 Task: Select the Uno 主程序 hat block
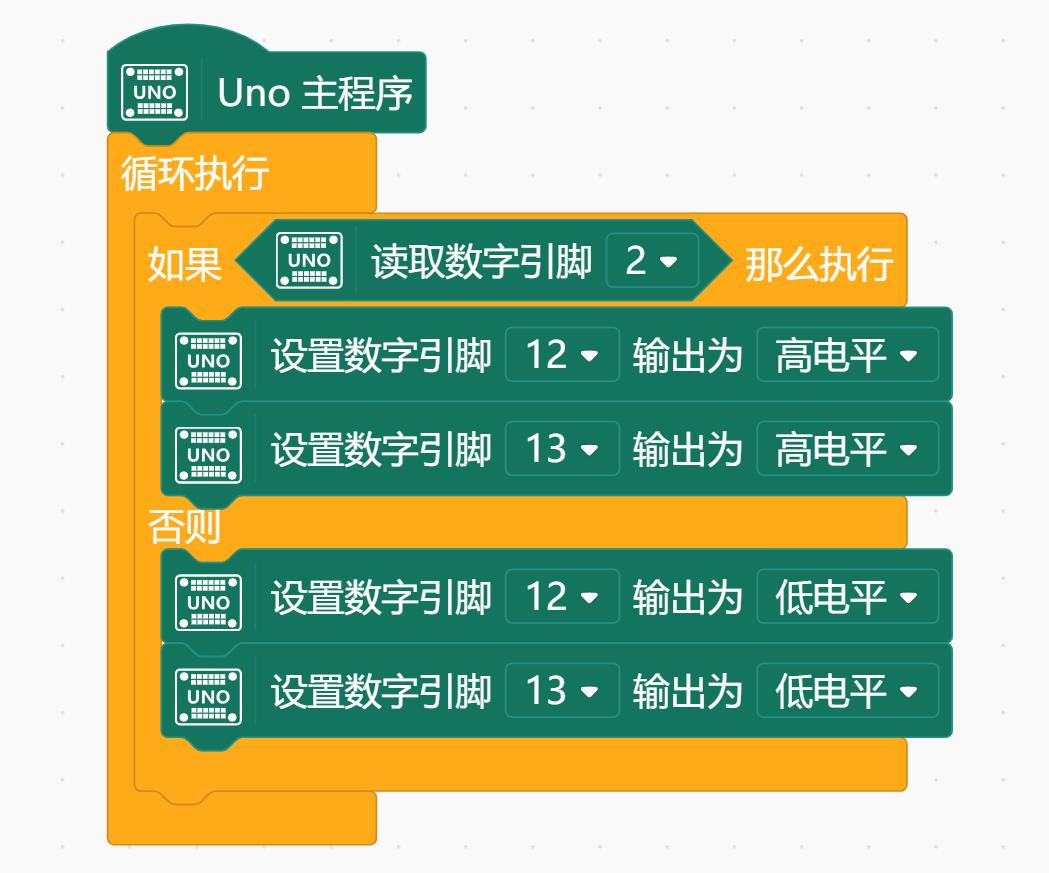(x=314, y=94)
